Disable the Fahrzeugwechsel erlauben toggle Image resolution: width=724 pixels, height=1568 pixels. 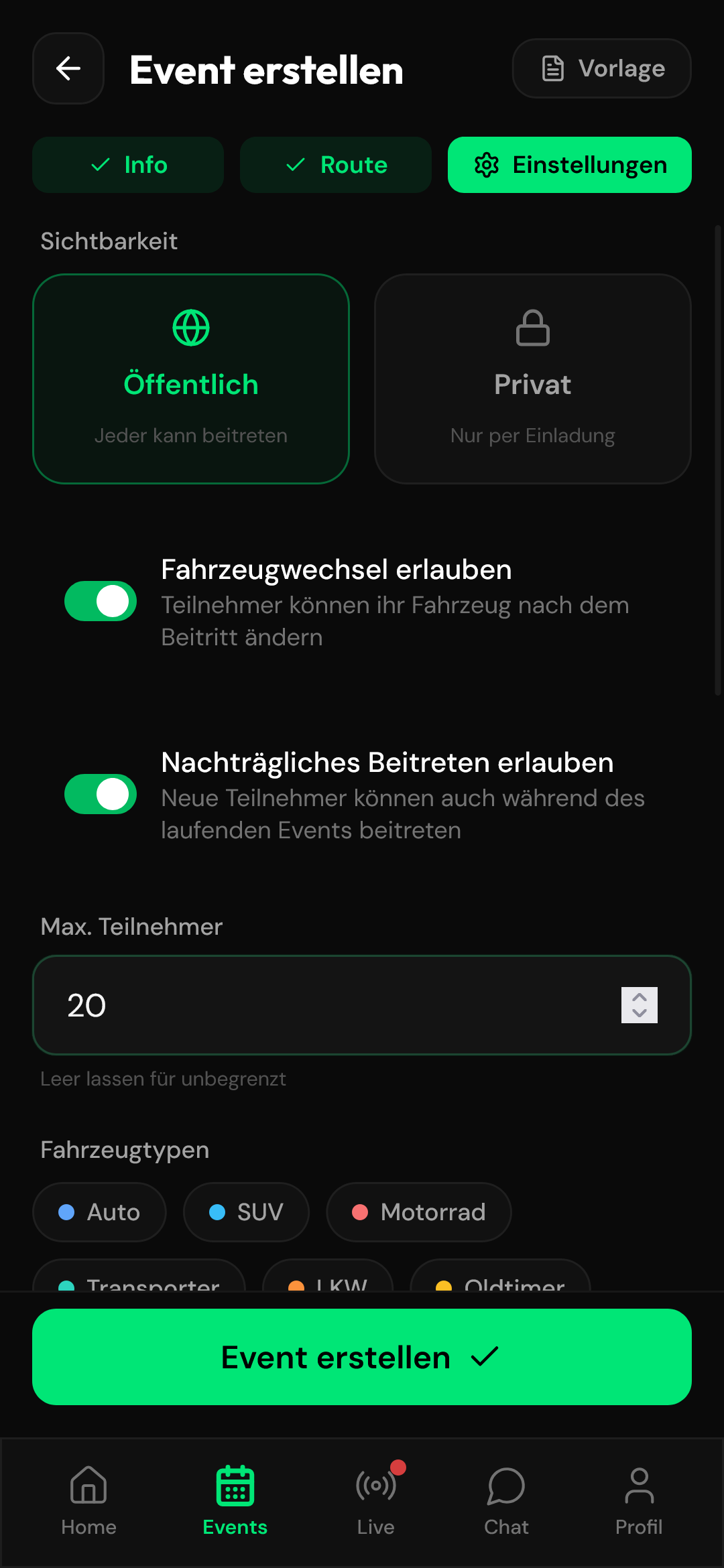(100, 600)
